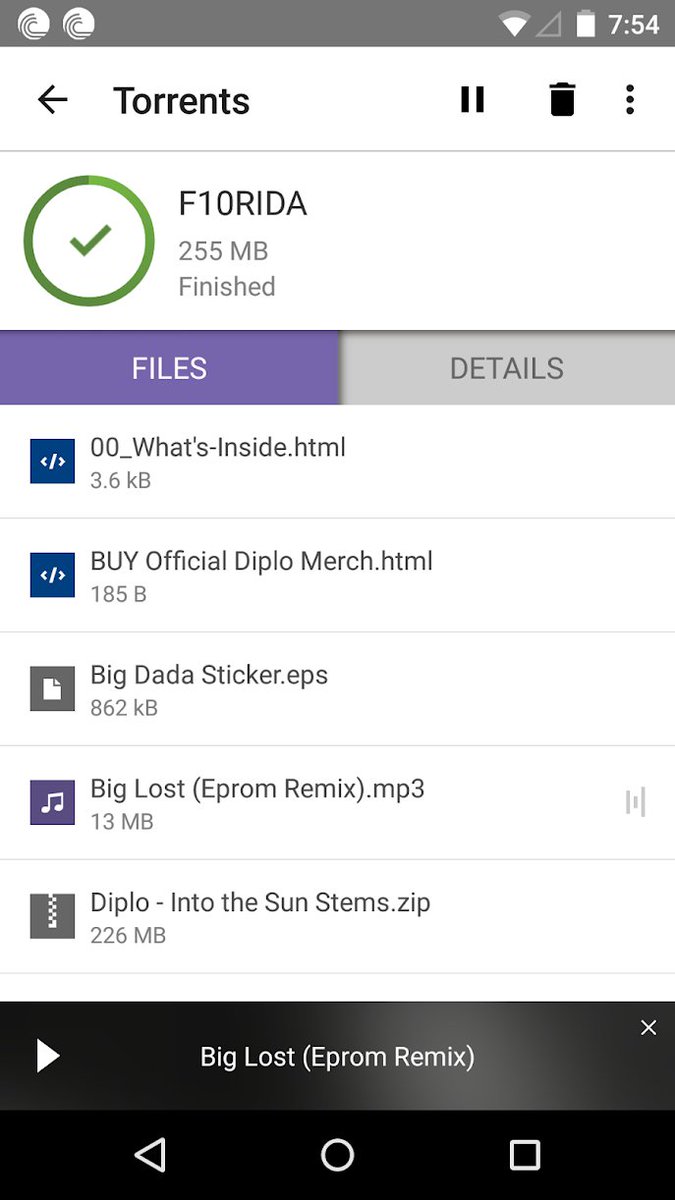
Task: Open Diplo - Into the Sun Stems.zip
Action: (260, 916)
